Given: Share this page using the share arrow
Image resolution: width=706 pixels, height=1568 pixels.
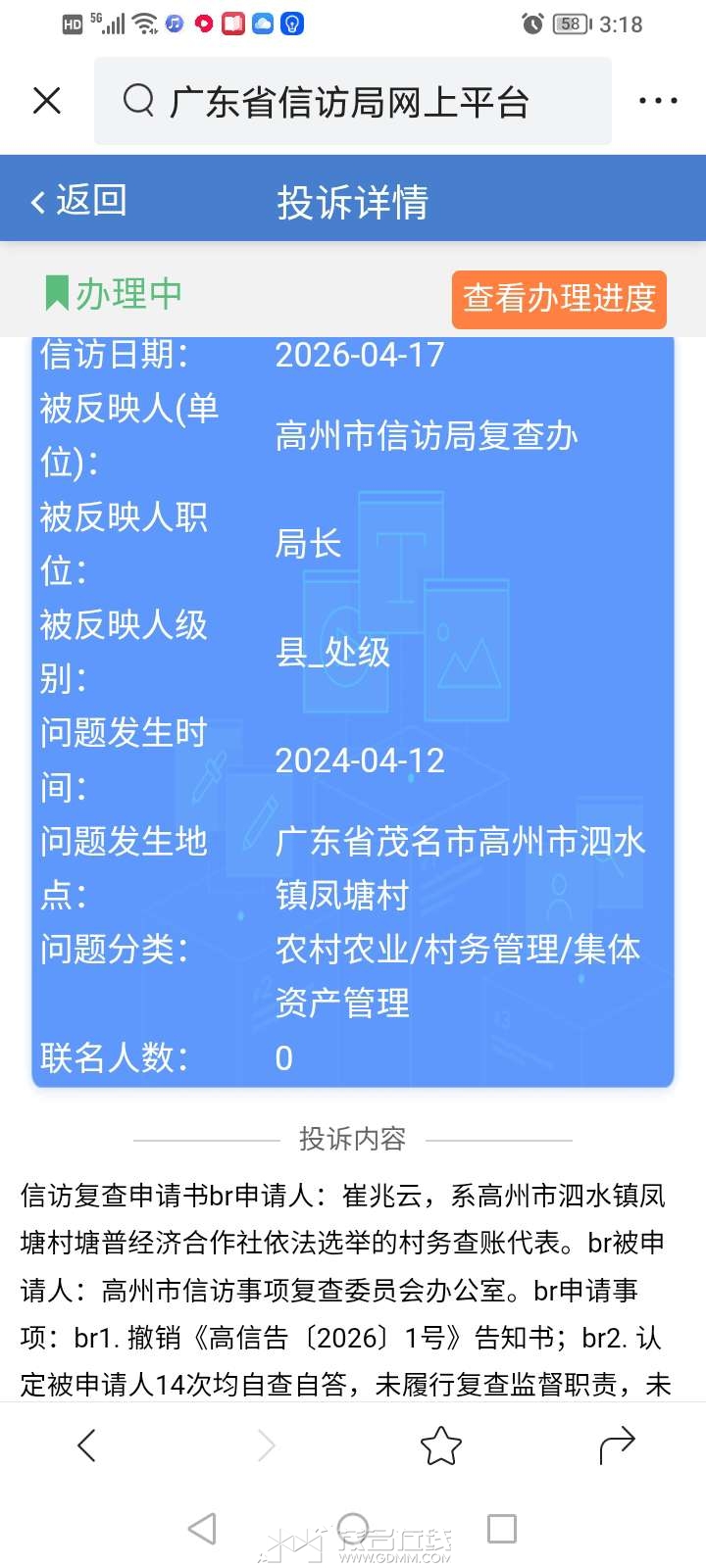Looking at the screenshot, I should tap(617, 1445).
